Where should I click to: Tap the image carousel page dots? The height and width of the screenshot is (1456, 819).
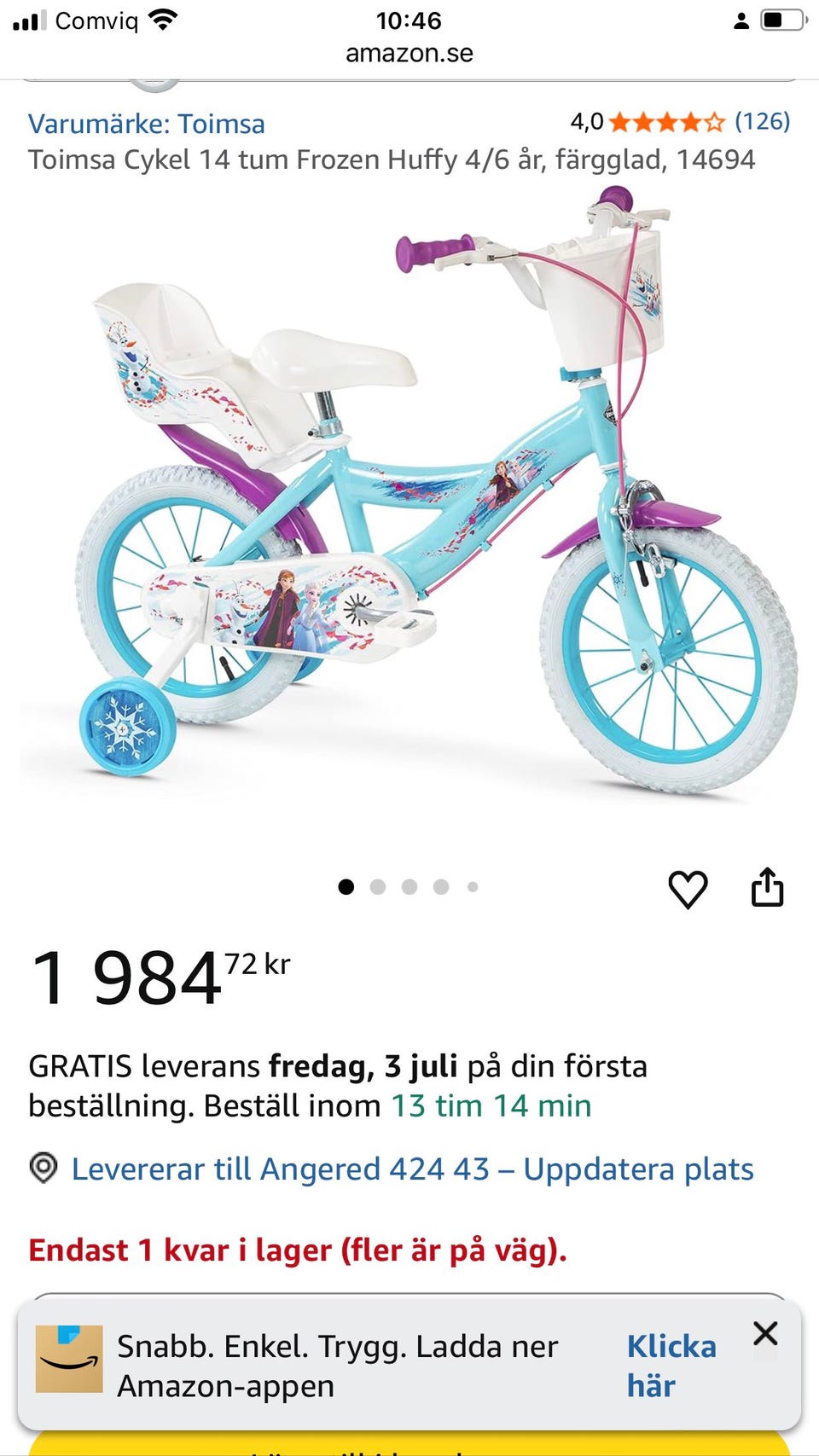tap(409, 887)
